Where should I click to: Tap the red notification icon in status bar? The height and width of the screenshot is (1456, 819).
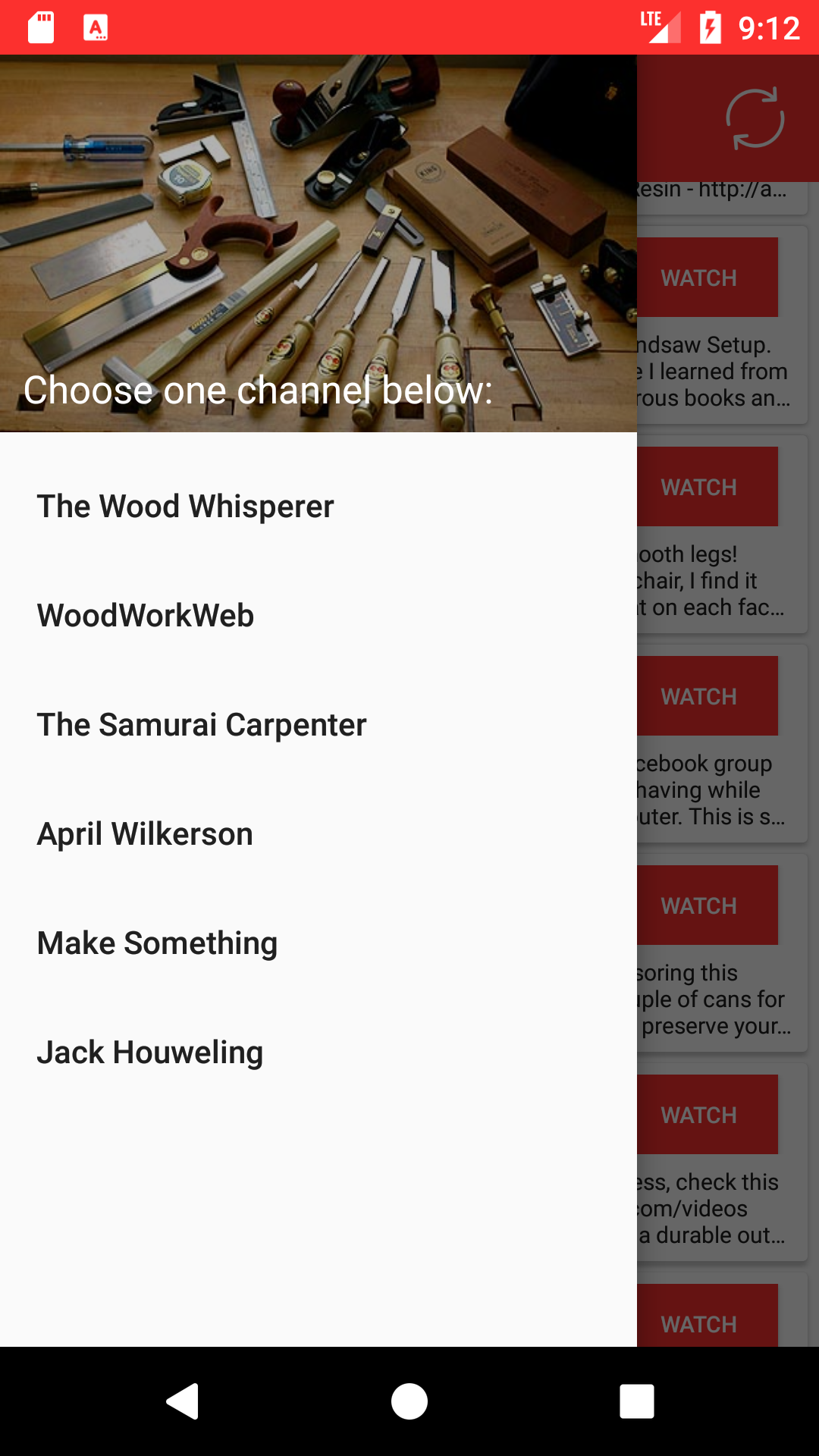tap(96, 28)
